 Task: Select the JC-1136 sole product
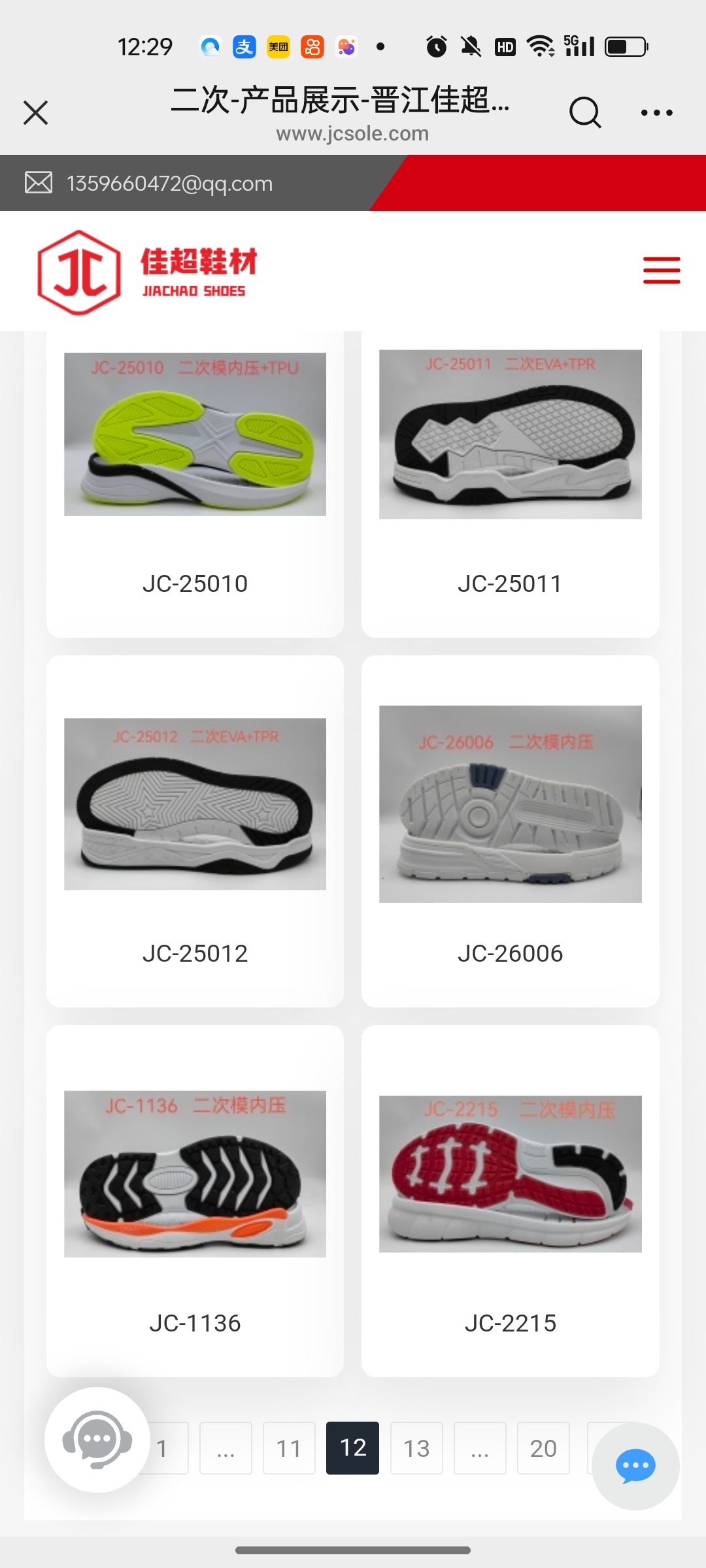(x=195, y=1200)
